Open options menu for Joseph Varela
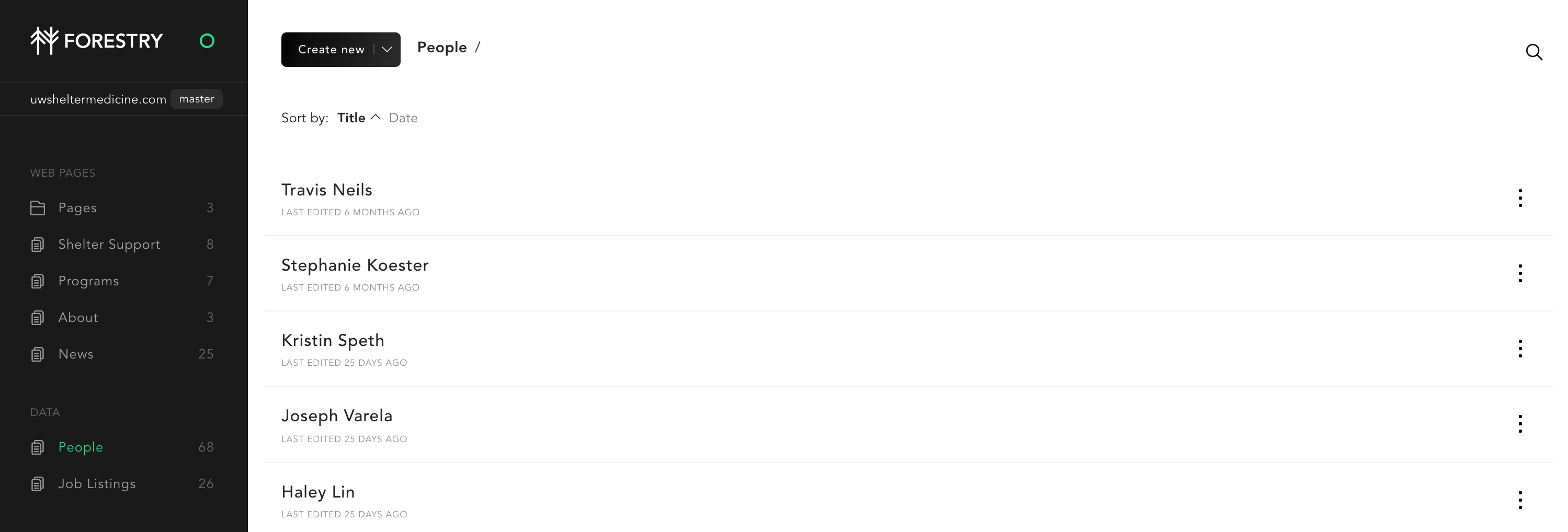 coord(1520,424)
